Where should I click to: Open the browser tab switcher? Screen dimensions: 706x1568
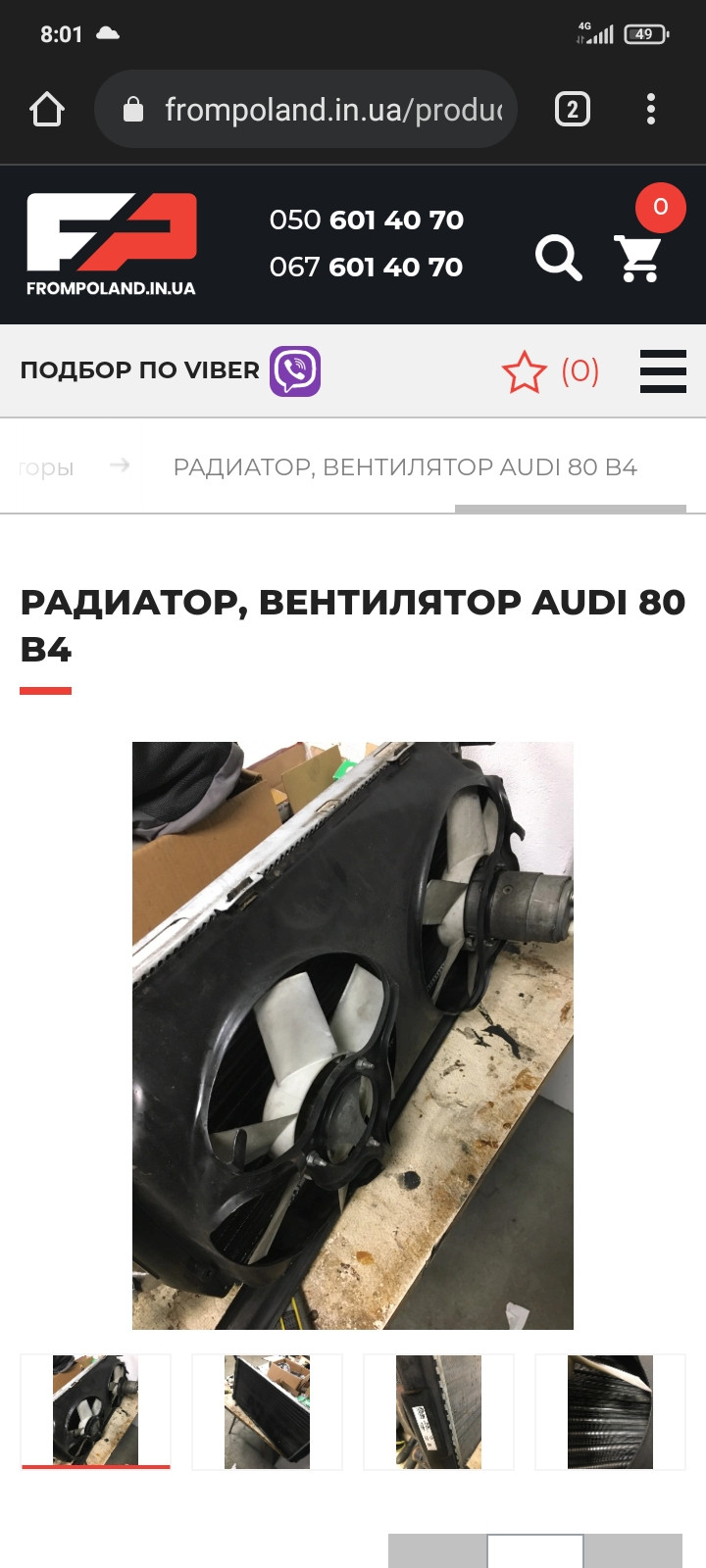[x=573, y=110]
